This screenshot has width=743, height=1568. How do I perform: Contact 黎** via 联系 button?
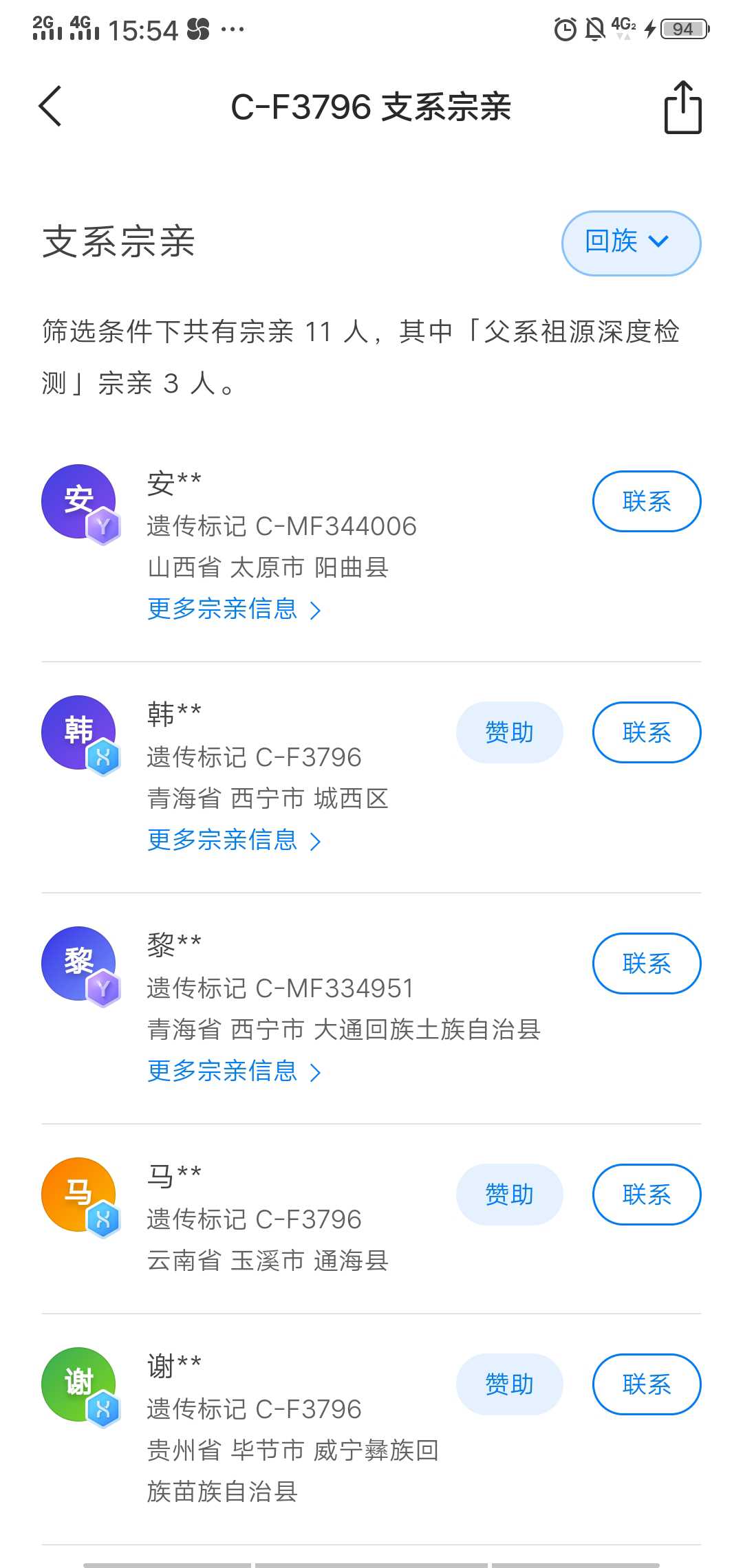click(x=647, y=963)
